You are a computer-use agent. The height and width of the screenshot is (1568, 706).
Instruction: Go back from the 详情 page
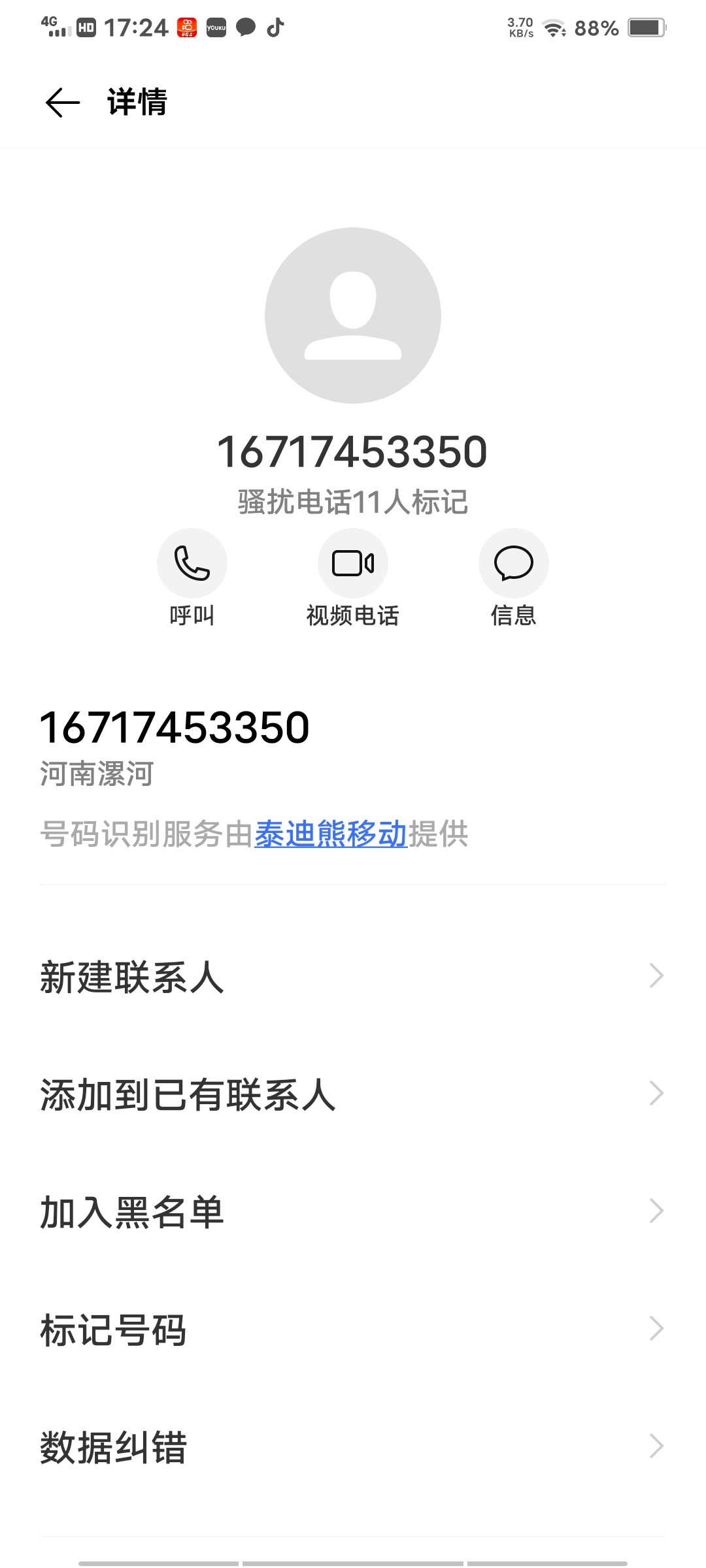tap(63, 103)
